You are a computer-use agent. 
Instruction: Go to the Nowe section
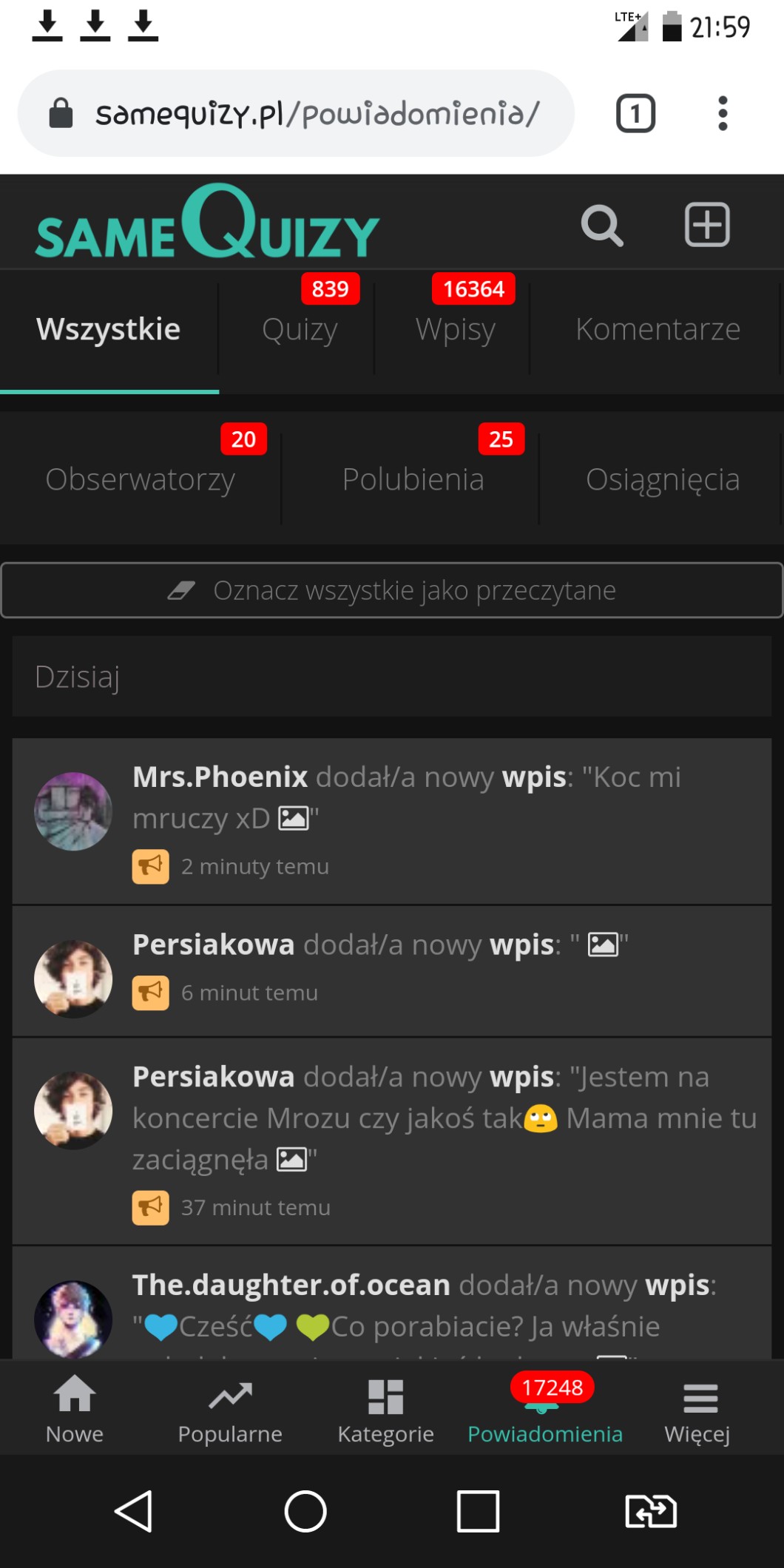pos(75,1409)
